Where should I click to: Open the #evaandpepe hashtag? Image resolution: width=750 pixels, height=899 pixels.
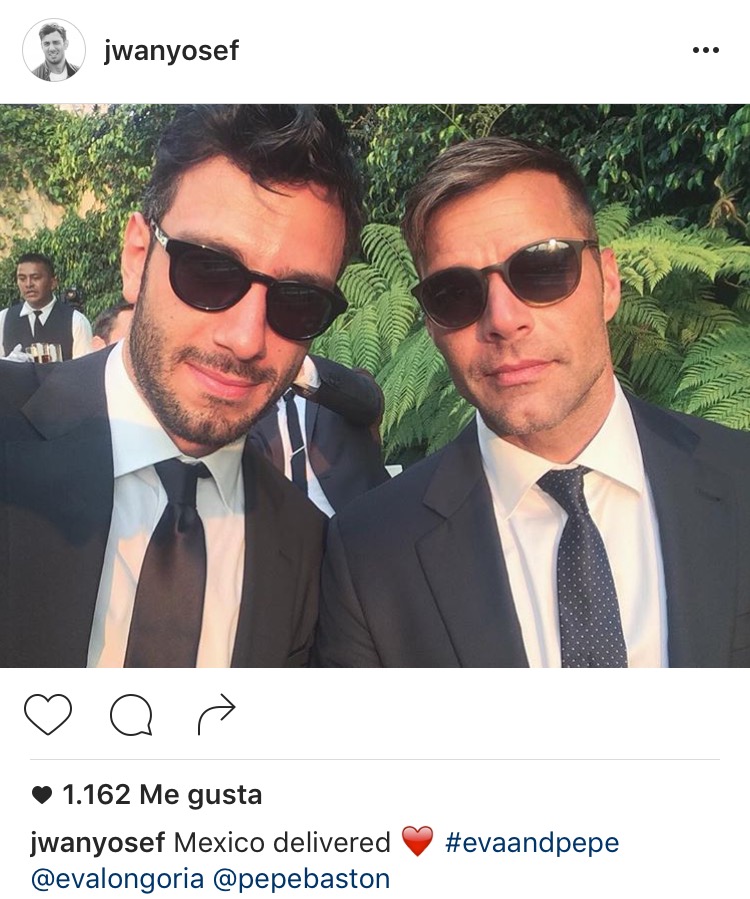[x=531, y=843]
